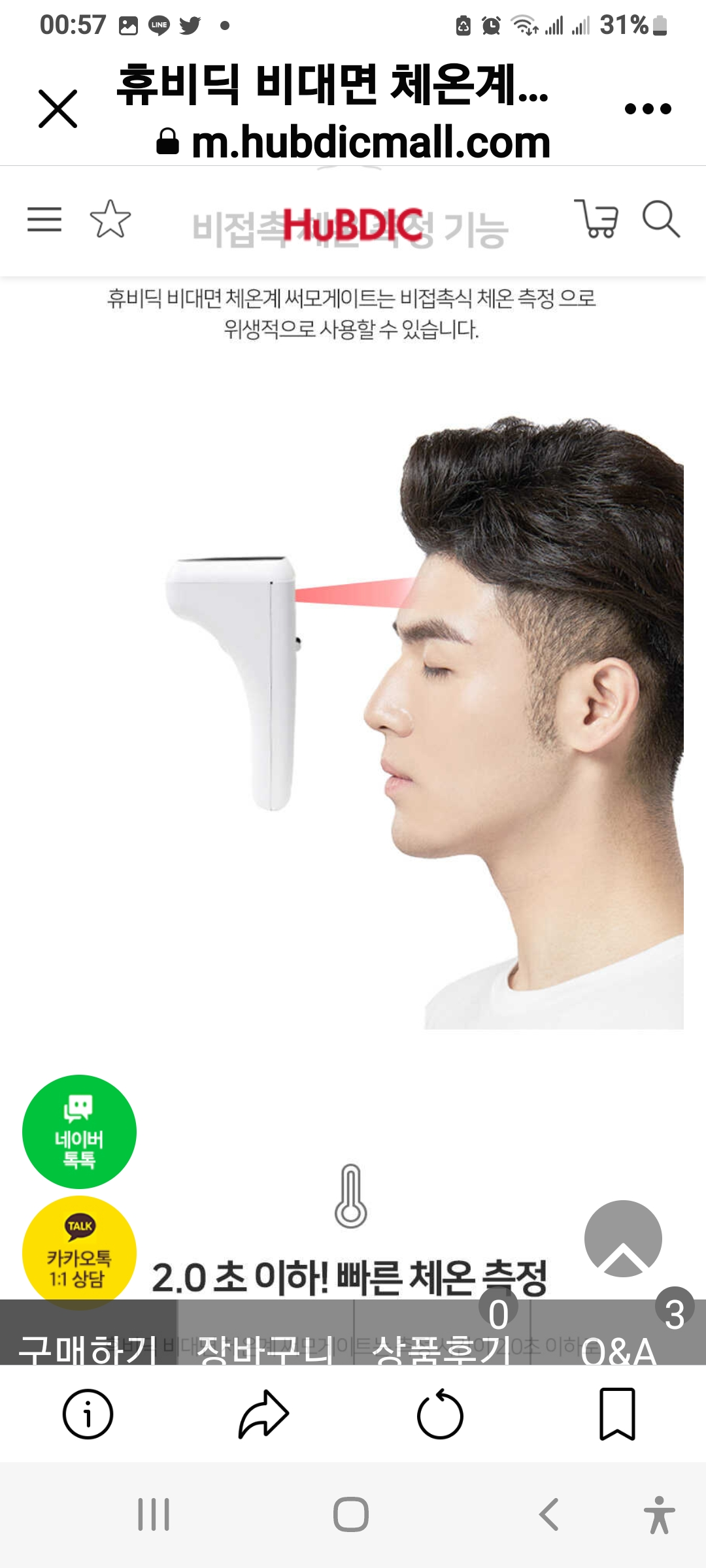The height and width of the screenshot is (1568, 706).
Task: Open the Q&A section
Action: [618, 1332]
